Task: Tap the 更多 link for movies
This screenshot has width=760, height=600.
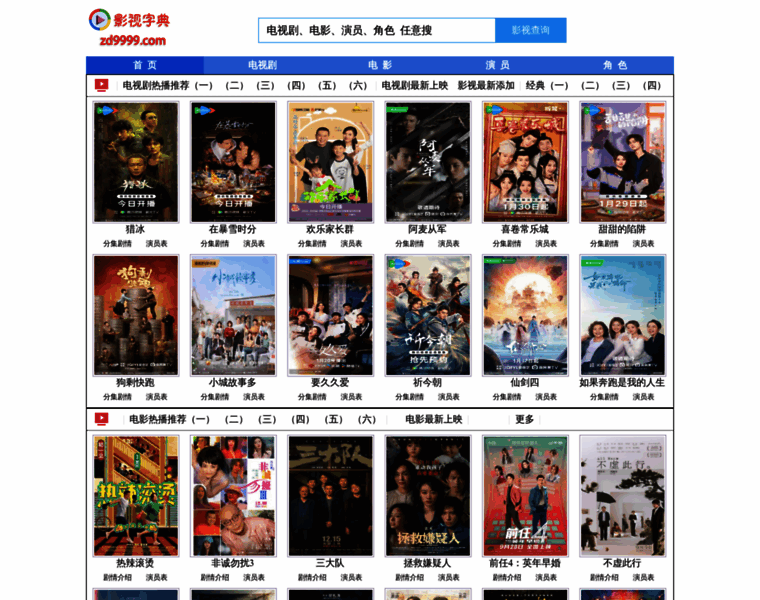Action: [x=525, y=420]
